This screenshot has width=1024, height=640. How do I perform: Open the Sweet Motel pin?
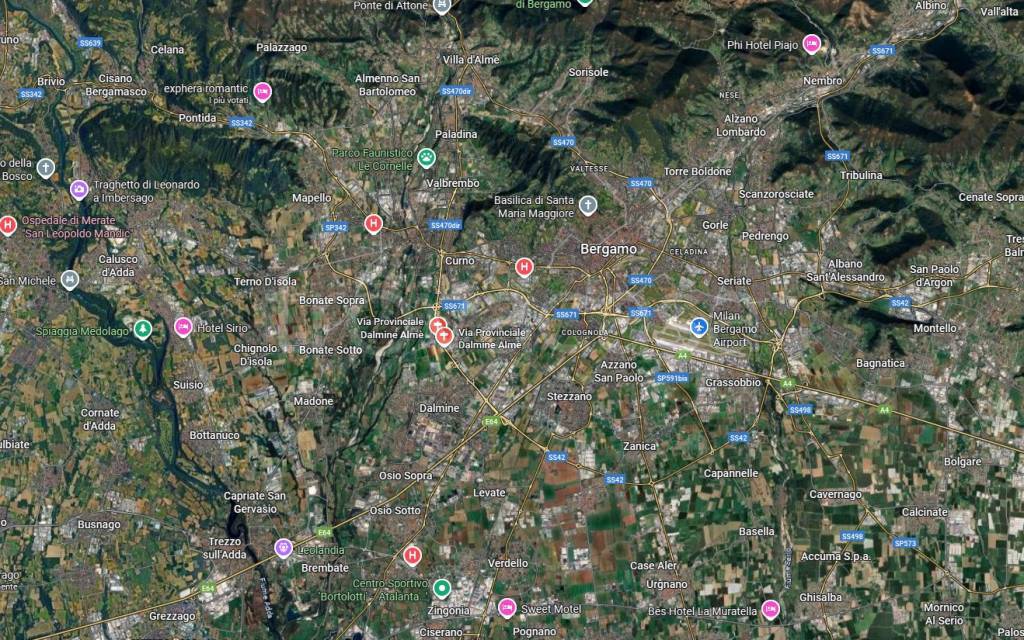506,607
